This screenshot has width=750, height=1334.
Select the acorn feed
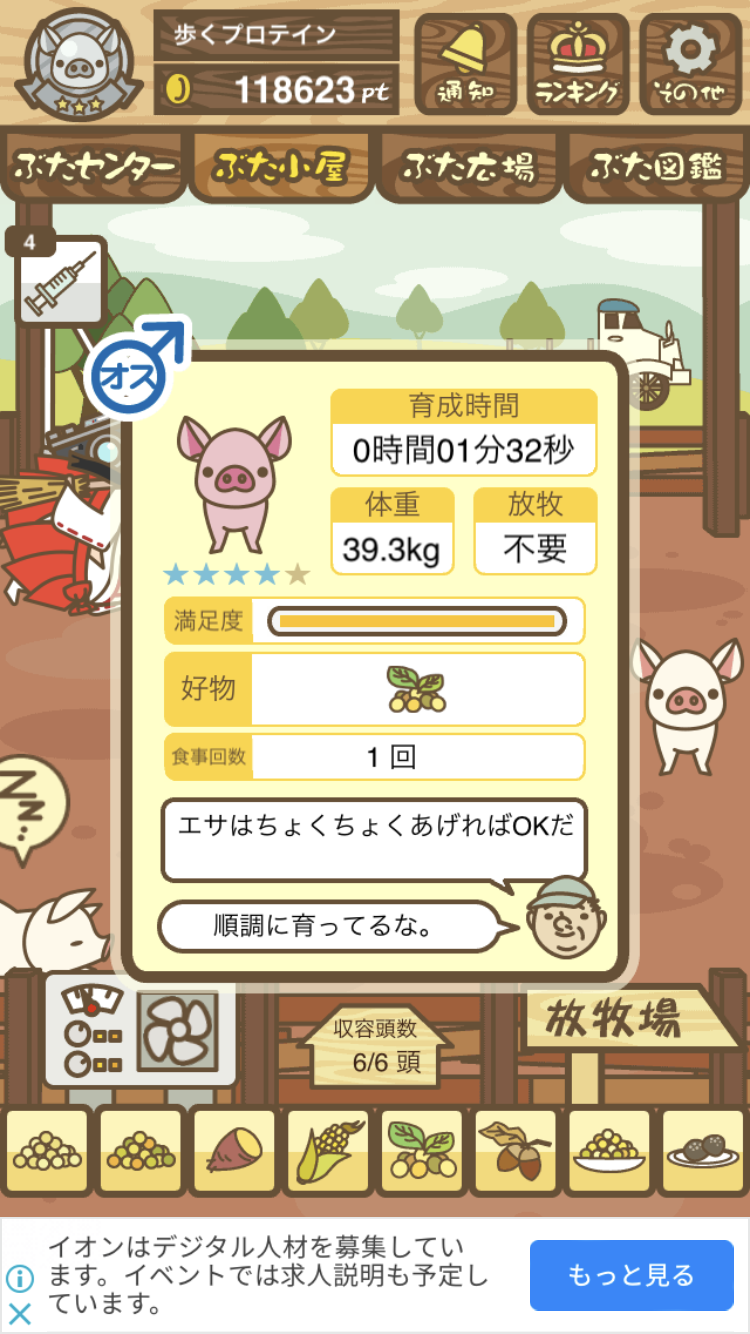click(x=515, y=1152)
